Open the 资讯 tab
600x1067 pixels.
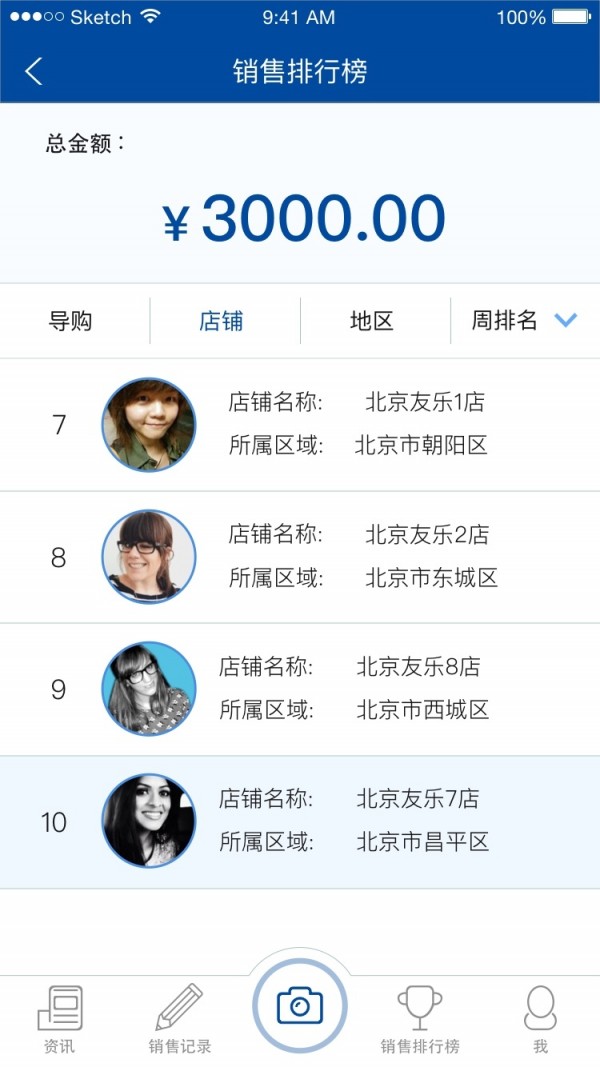pyautogui.click(x=59, y=1019)
